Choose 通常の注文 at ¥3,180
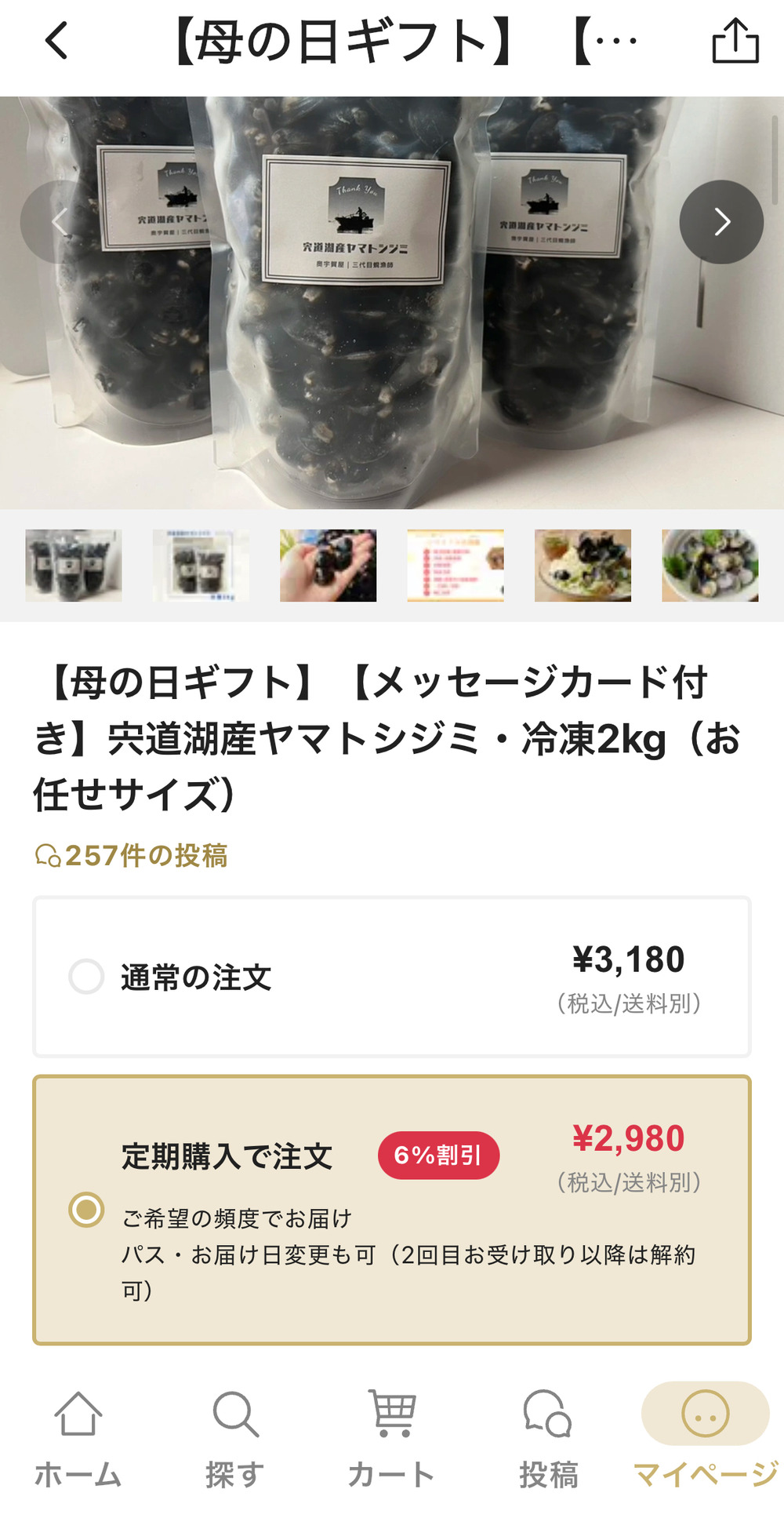 click(86, 977)
